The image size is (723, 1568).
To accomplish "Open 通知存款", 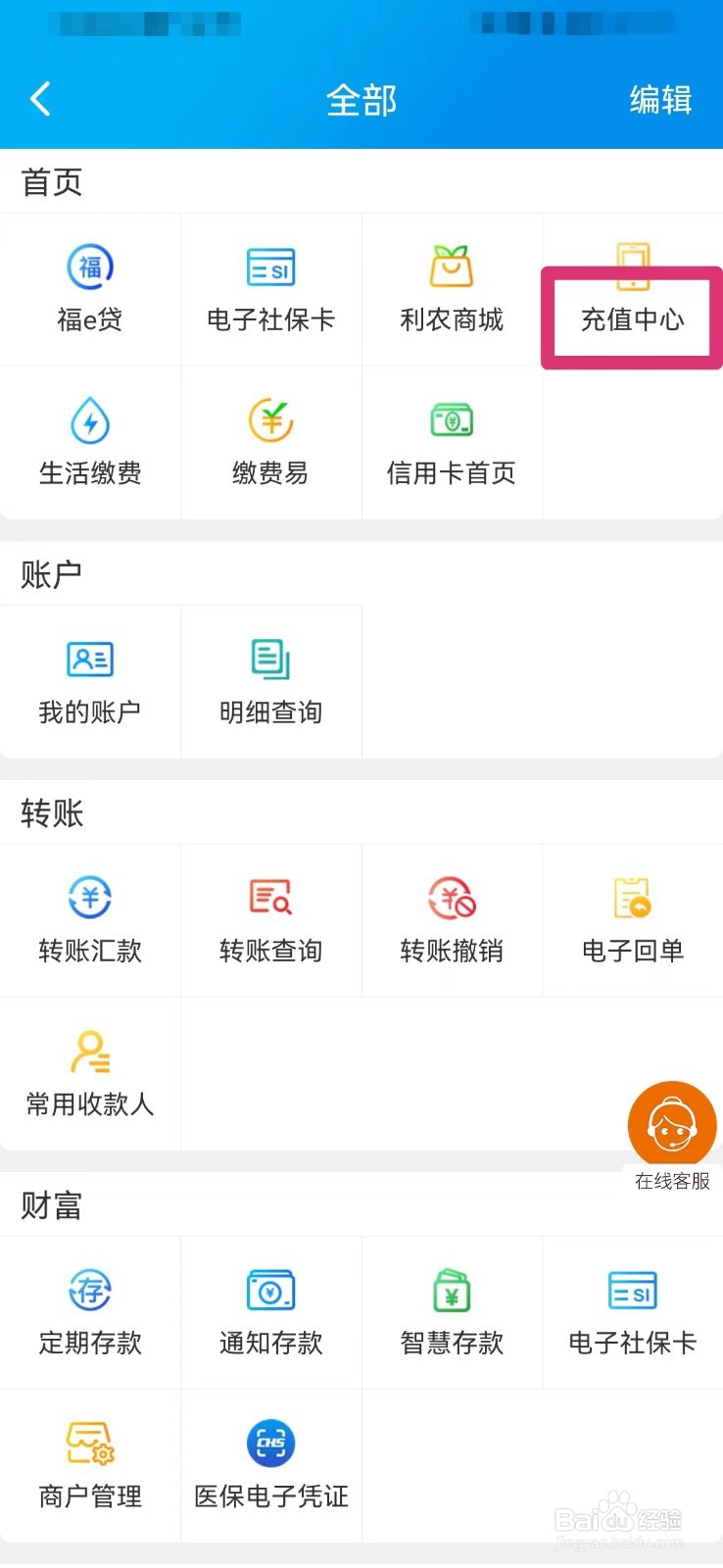I will pos(270,1313).
